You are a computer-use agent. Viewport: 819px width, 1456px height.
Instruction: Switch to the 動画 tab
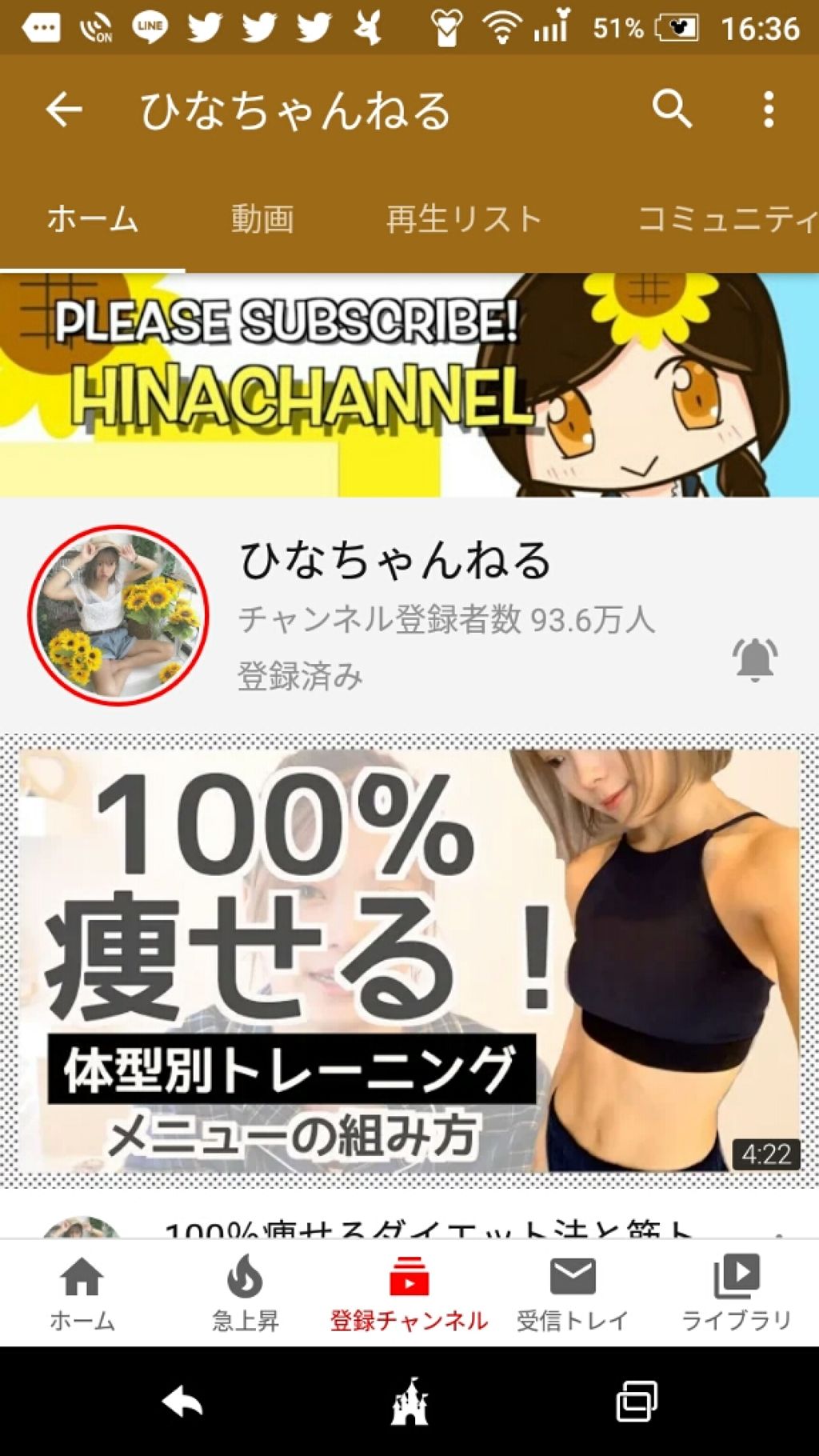(x=262, y=219)
